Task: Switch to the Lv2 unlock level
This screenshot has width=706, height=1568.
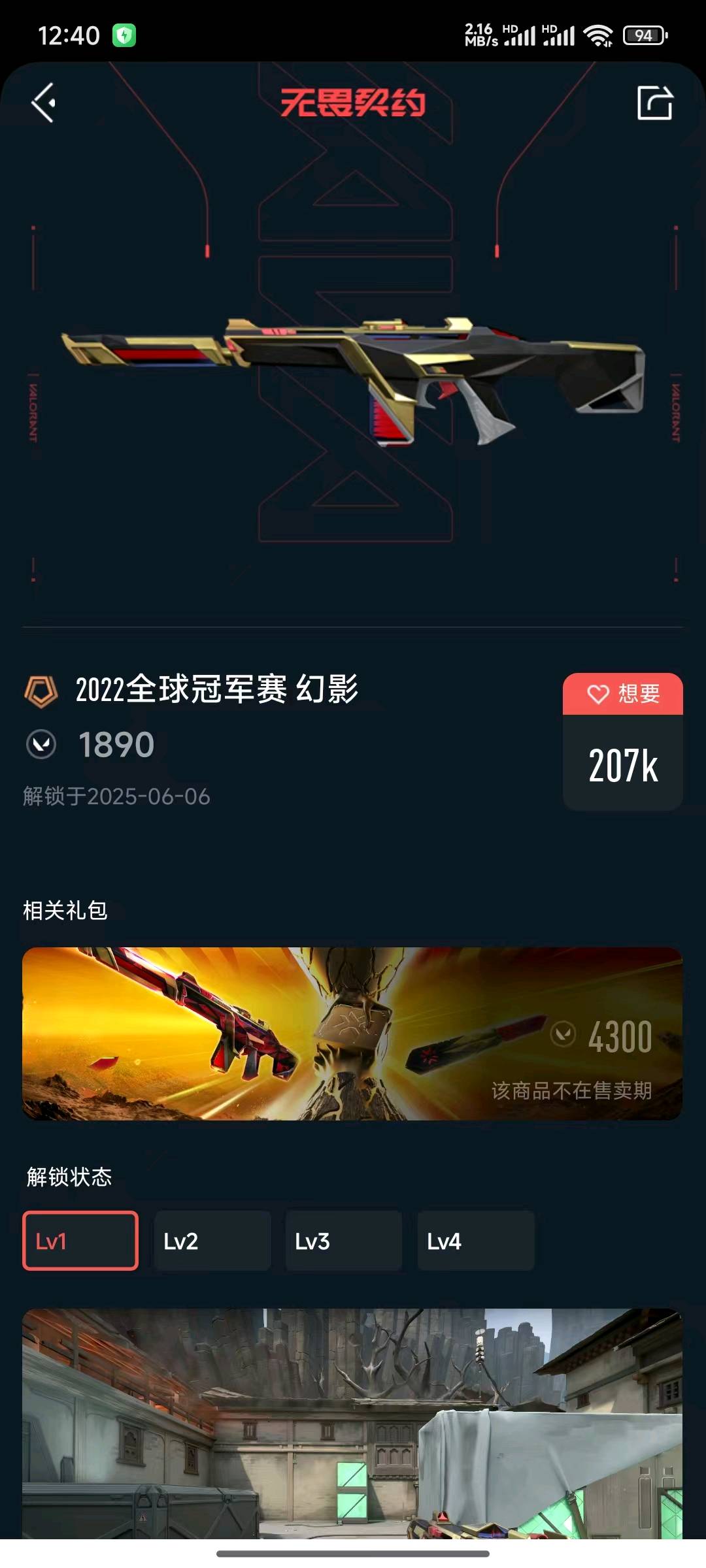Action: tap(212, 1241)
